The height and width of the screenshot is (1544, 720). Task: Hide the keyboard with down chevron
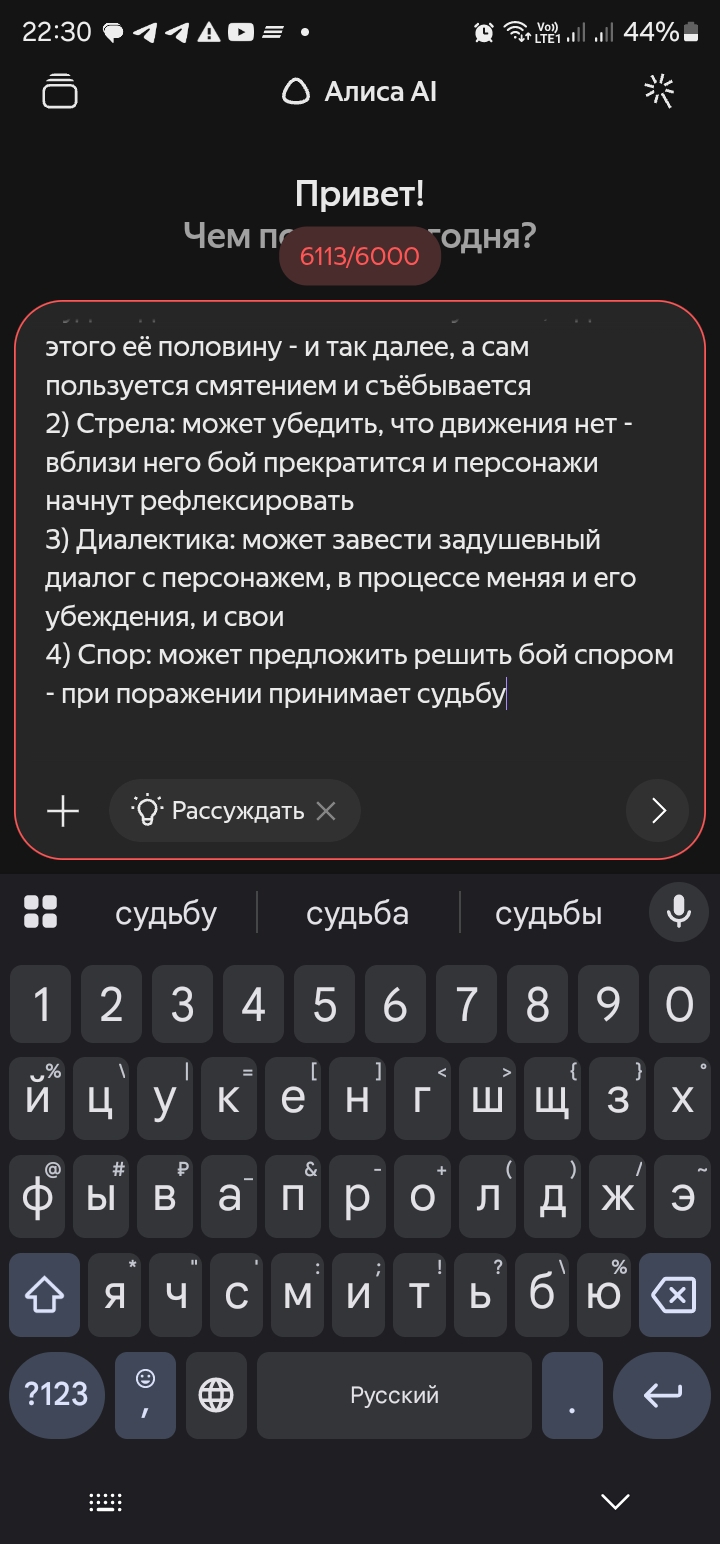[x=614, y=1501]
